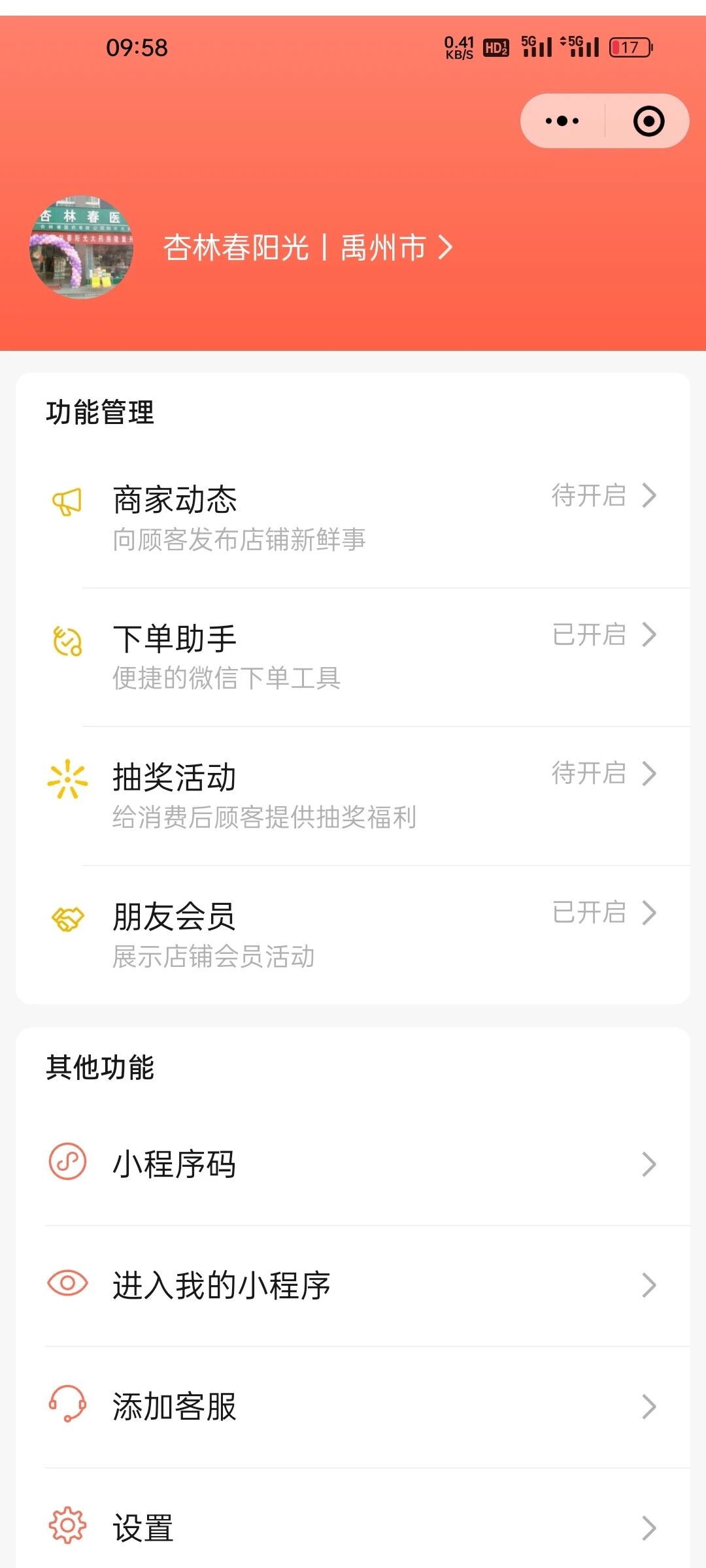706x1568 pixels.
Task: Select 进入我的小程序
Action: click(353, 1285)
